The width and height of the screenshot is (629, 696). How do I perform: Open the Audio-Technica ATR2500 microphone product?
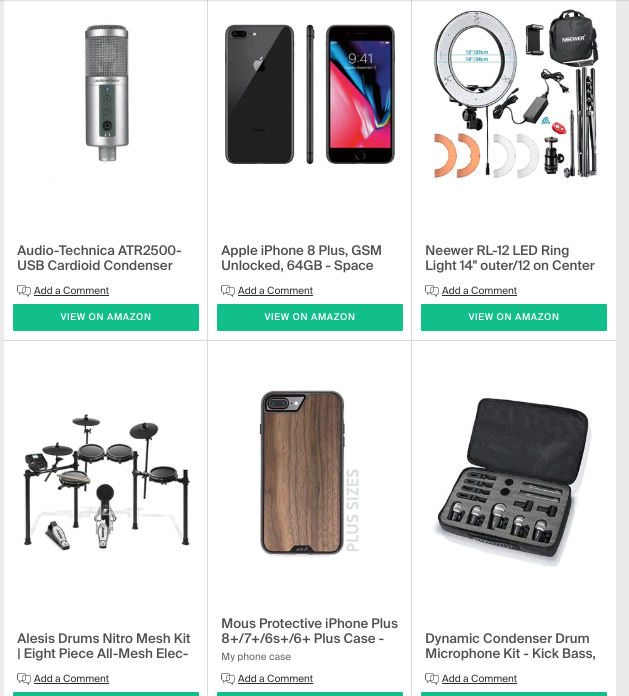click(x=99, y=258)
